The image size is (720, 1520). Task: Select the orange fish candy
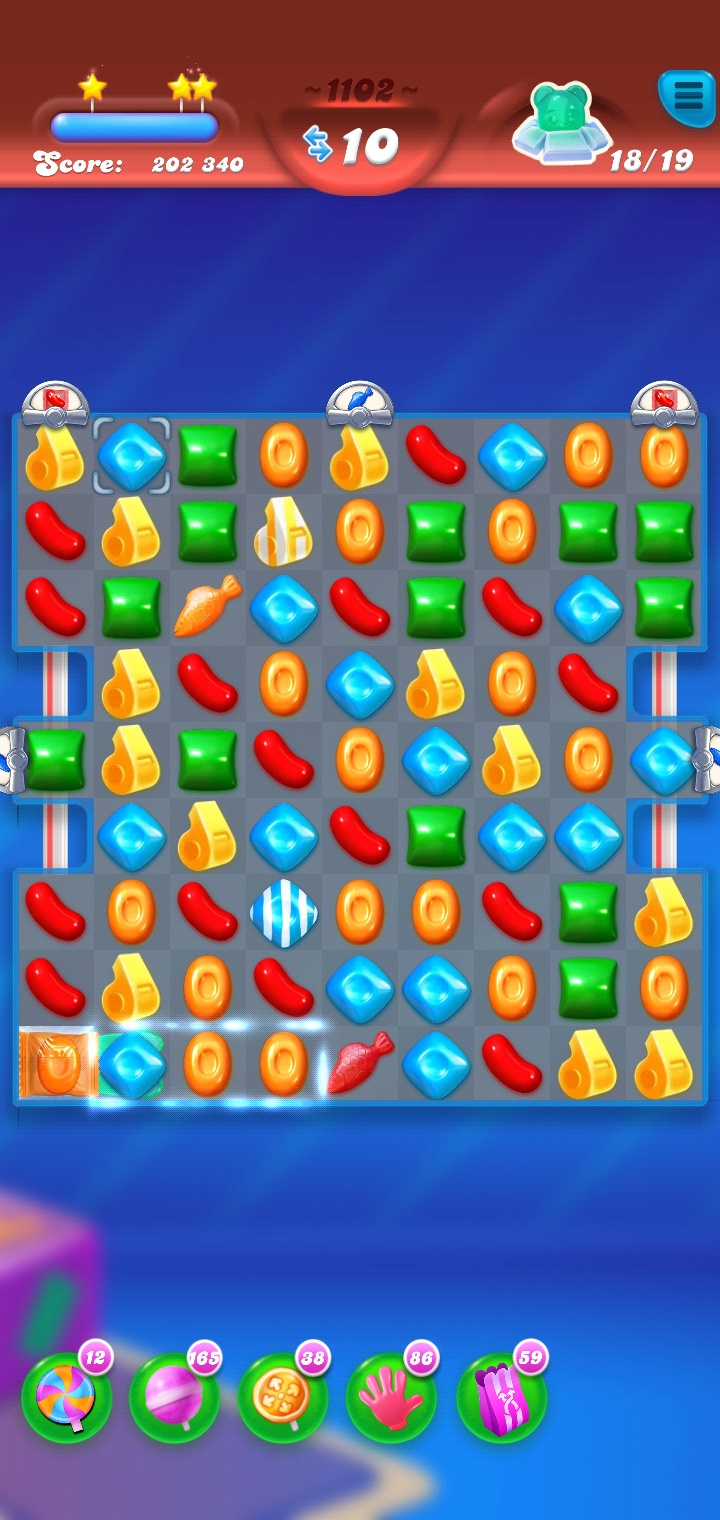(207, 606)
